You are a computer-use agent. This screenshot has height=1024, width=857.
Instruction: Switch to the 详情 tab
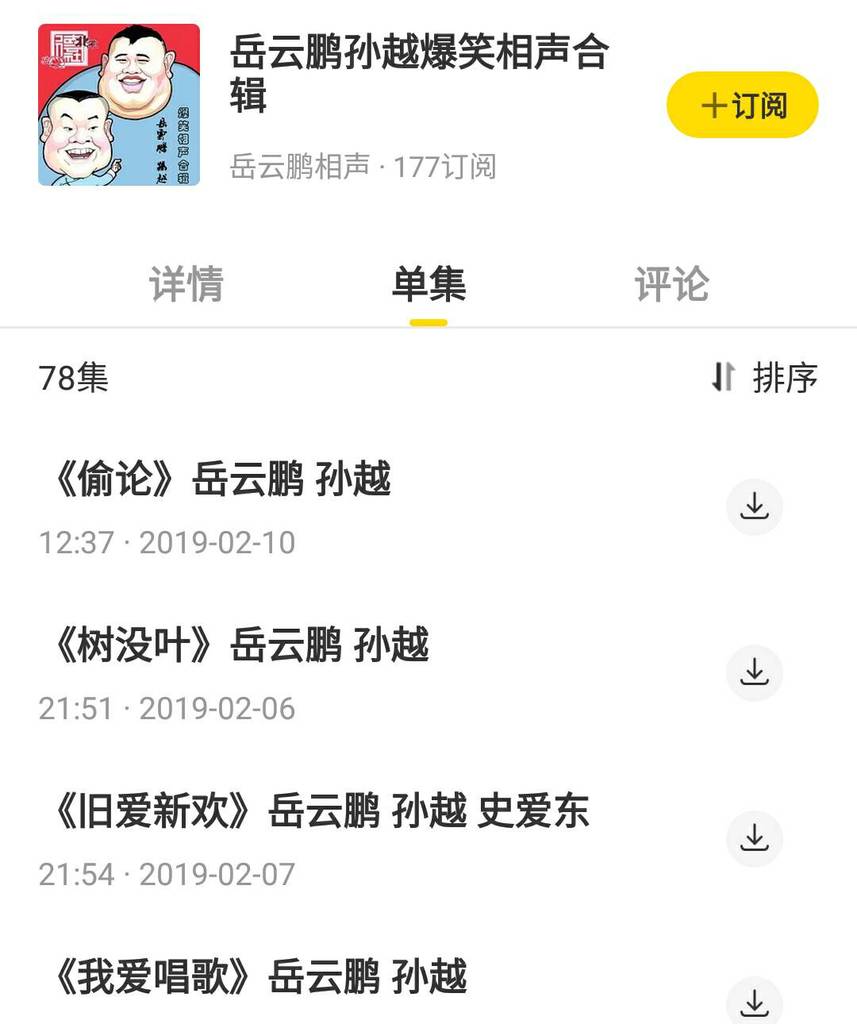pos(186,285)
